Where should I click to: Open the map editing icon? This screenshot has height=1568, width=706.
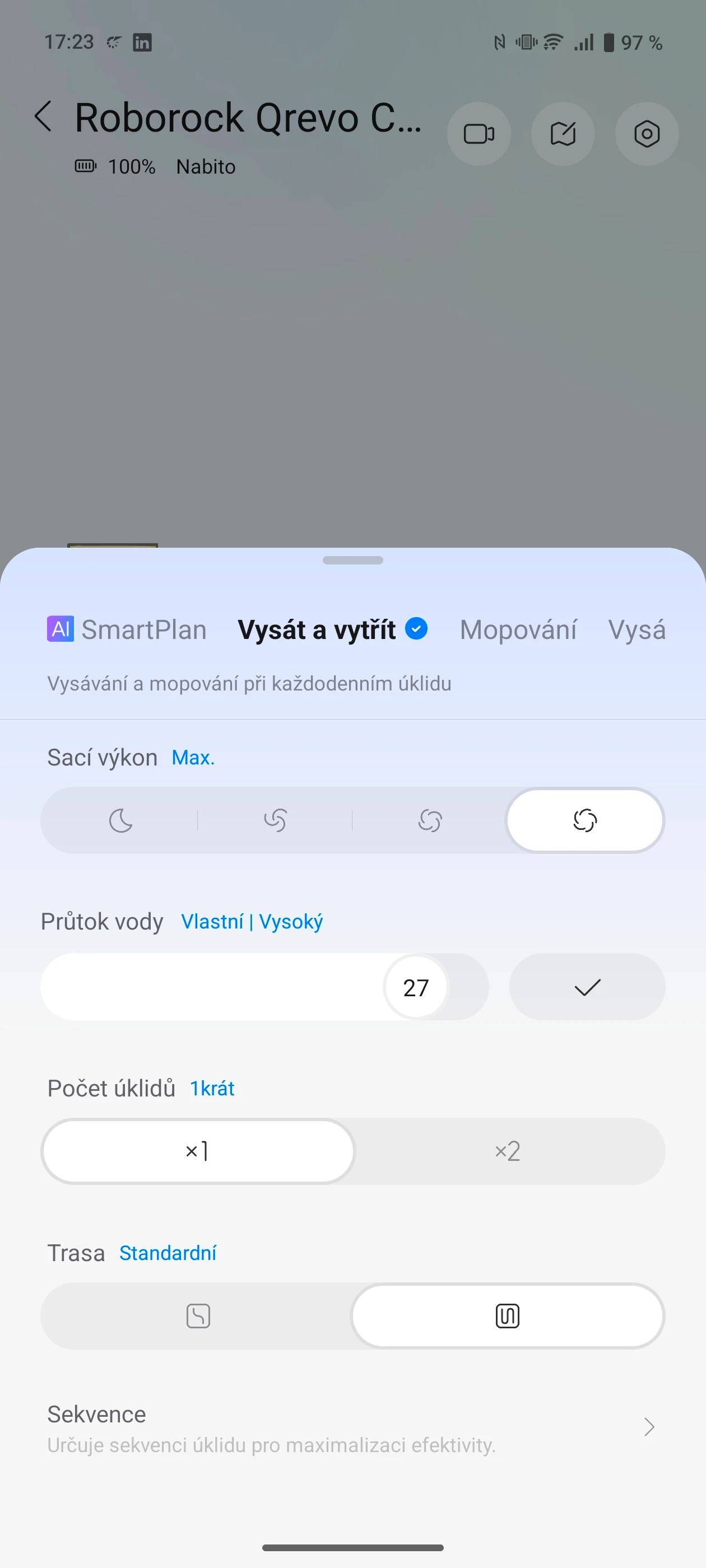pyautogui.click(x=563, y=134)
